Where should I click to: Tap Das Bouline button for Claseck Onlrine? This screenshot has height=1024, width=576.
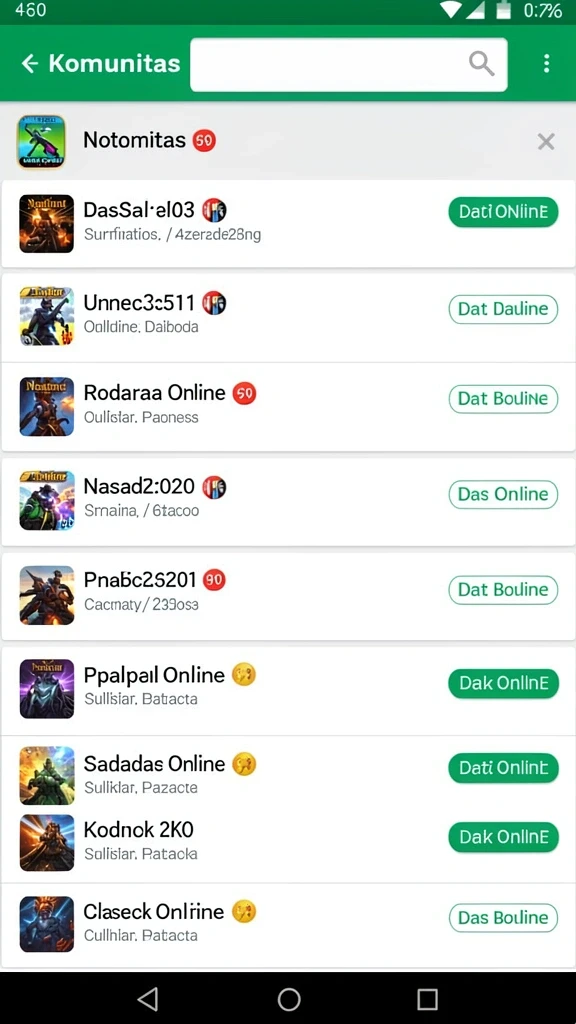tap(503, 918)
